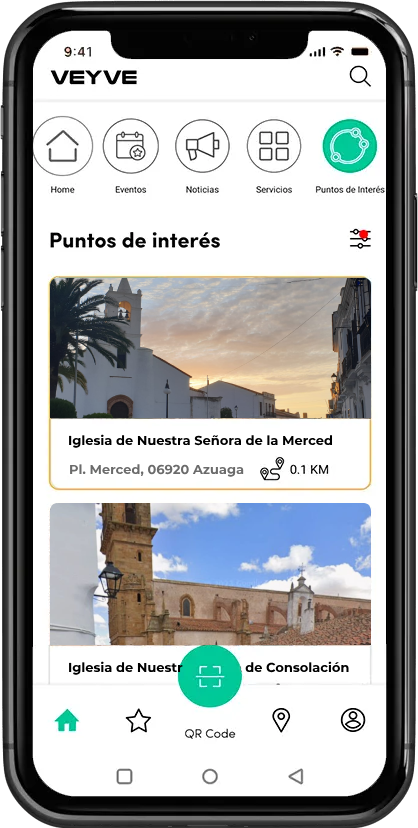
Task: Open the Noticias category
Action: click(202, 146)
